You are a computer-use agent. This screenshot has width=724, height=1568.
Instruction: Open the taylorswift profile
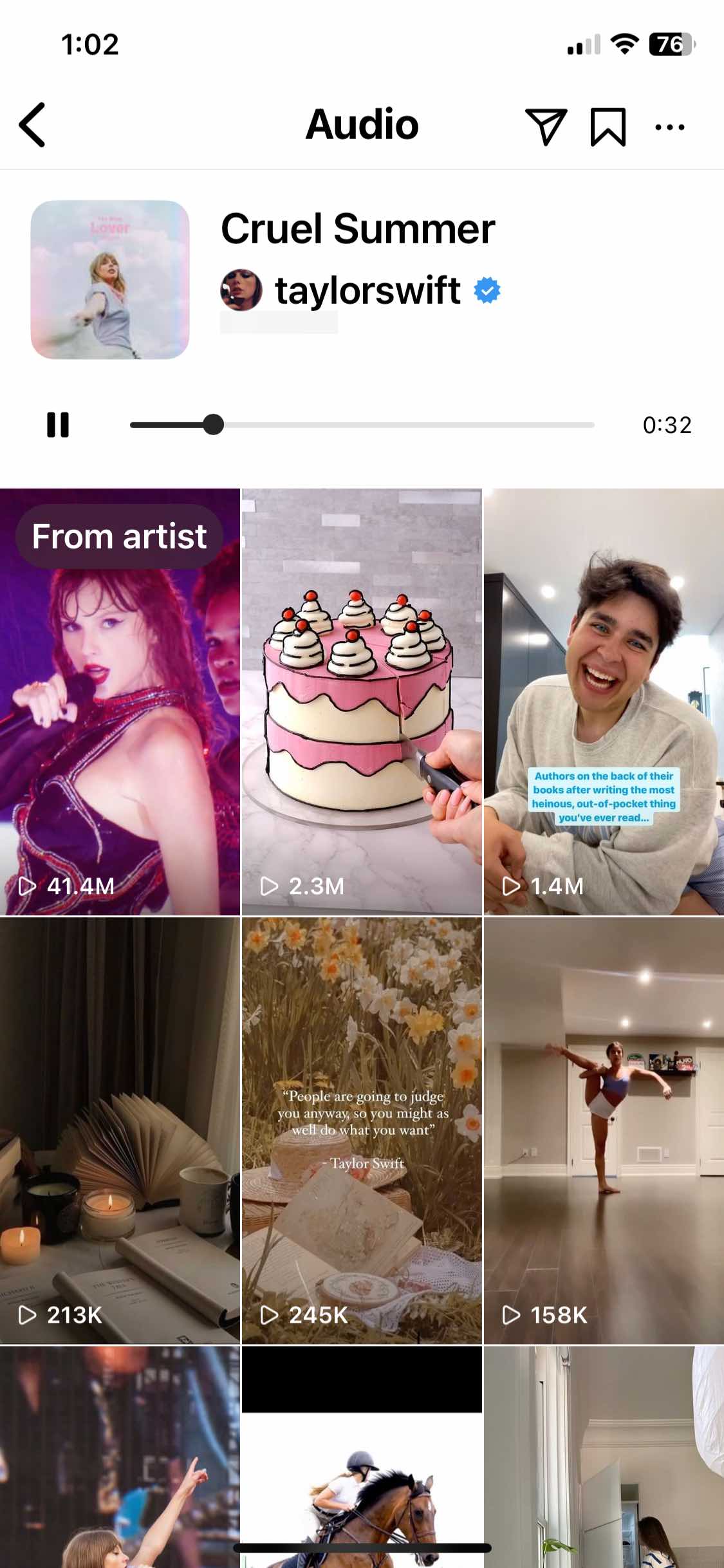coord(367,290)
